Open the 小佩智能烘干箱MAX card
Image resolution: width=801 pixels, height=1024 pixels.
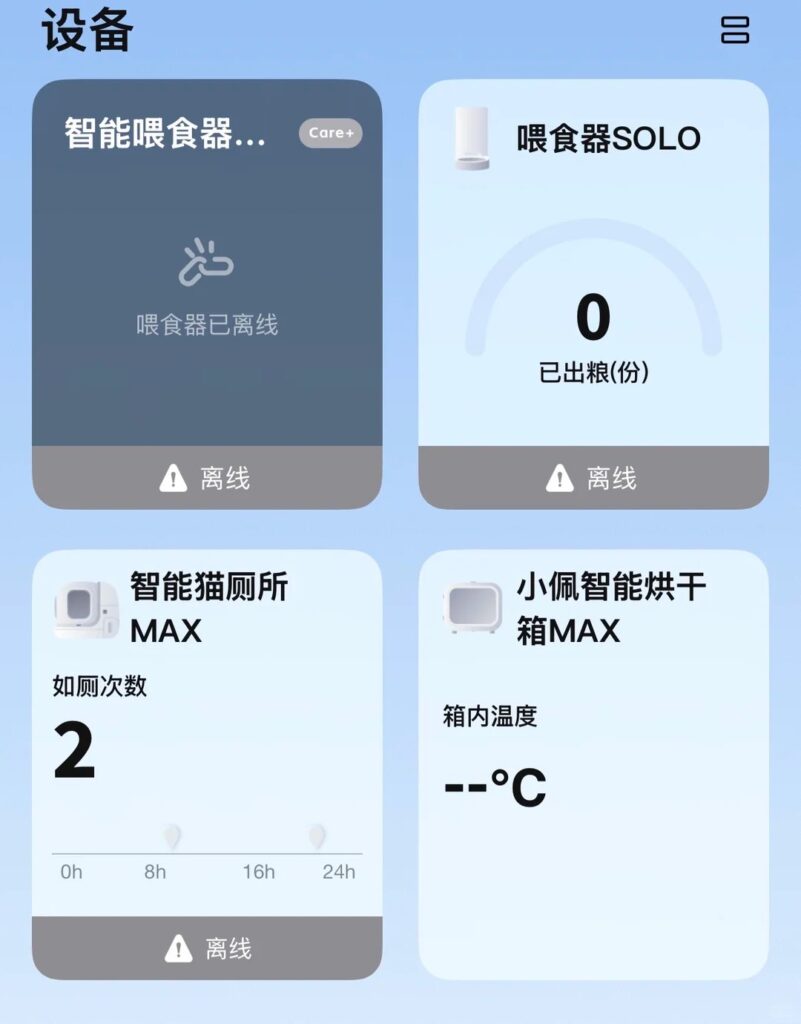click(x=593, y=760)
